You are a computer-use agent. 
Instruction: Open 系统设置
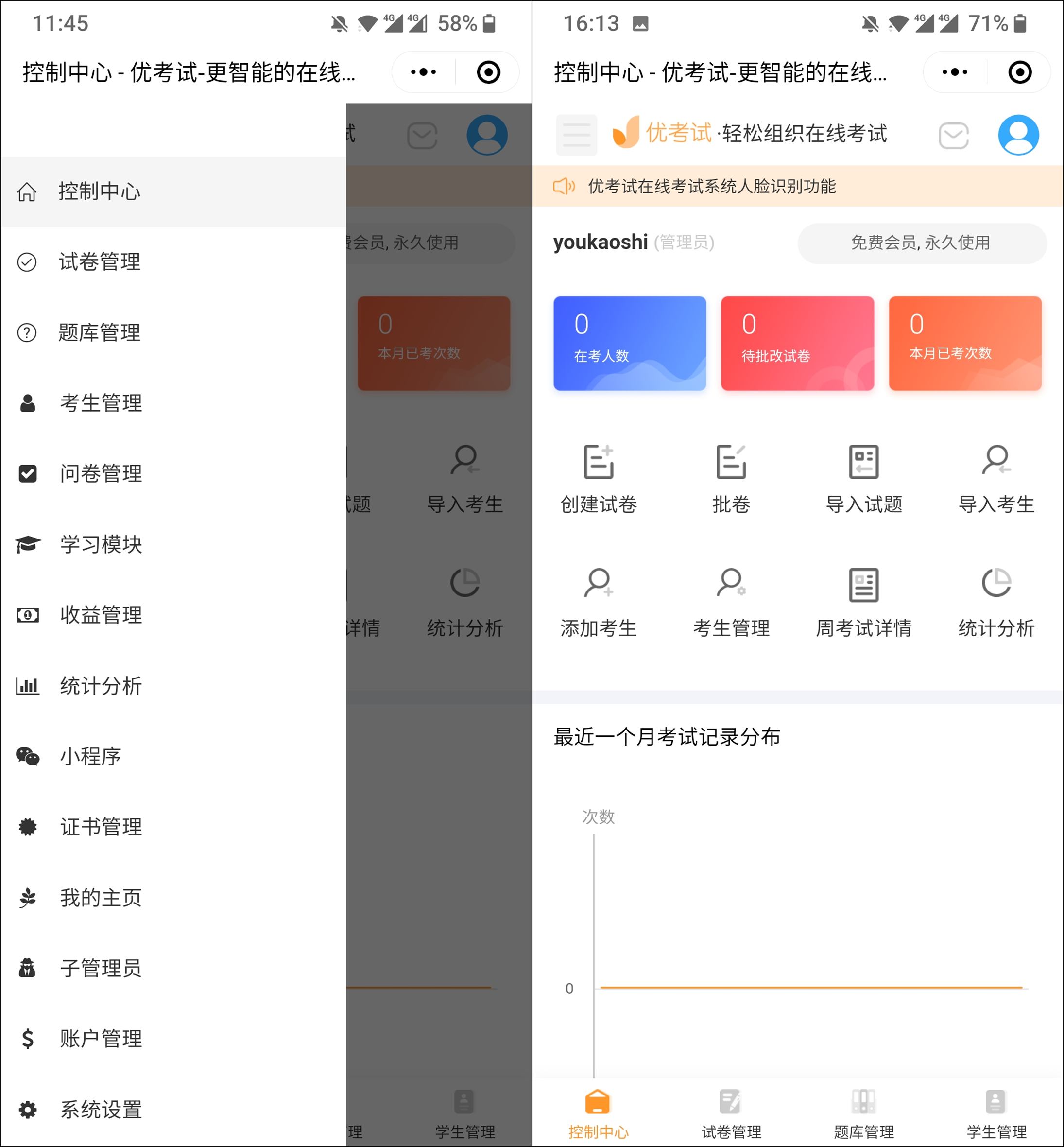tap(101, 1110)
